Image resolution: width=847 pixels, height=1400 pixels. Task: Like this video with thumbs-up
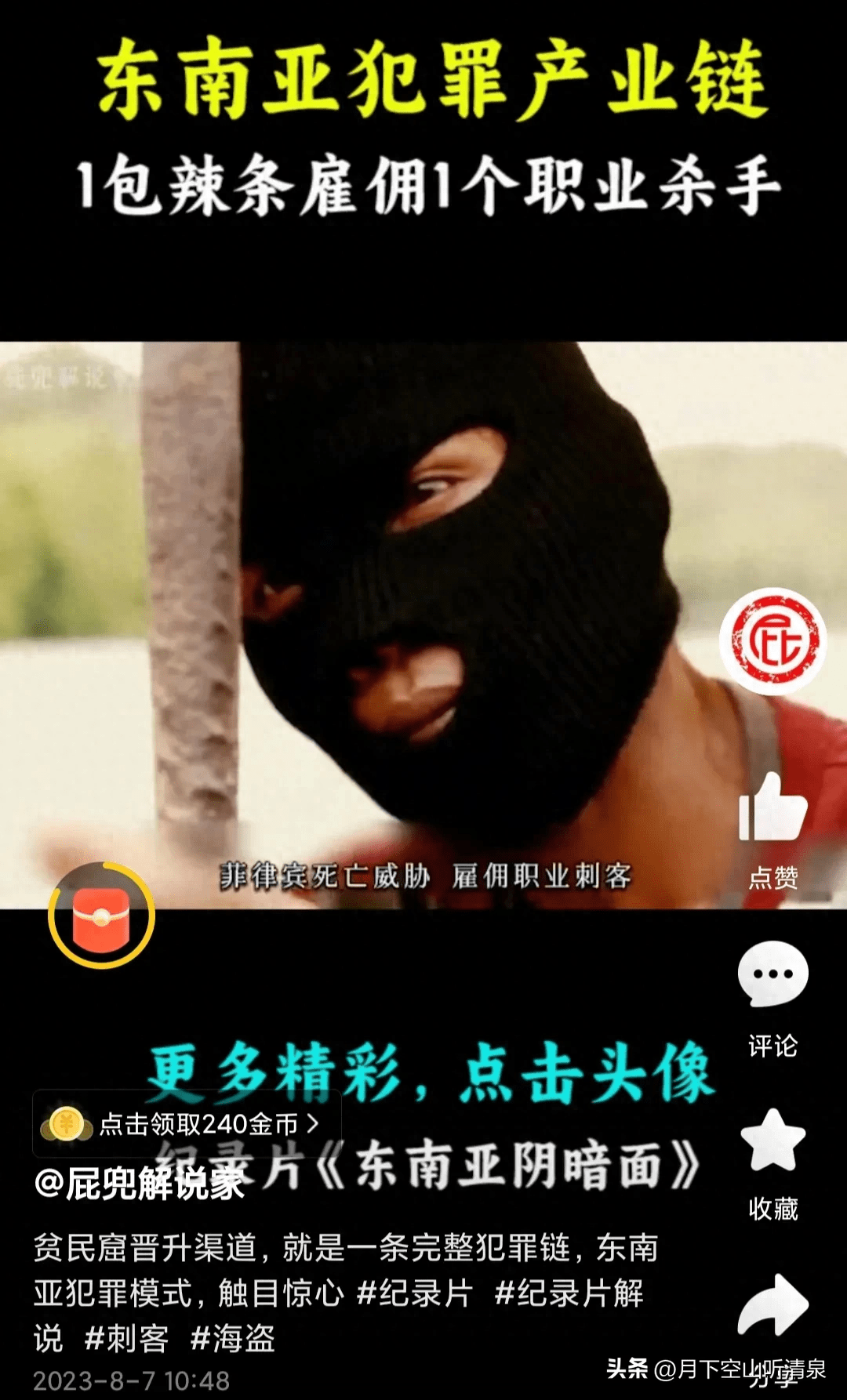pos(772,807)
